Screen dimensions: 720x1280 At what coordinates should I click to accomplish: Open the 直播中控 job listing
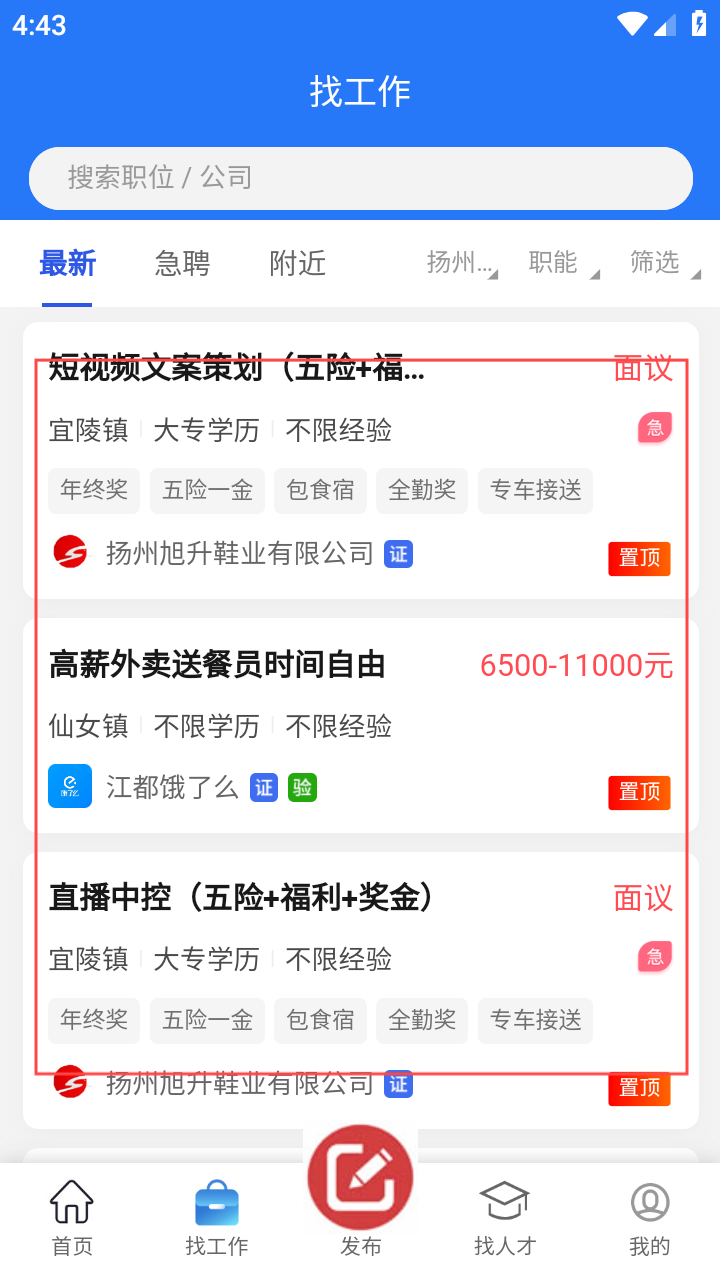click(x=240, y=898)
